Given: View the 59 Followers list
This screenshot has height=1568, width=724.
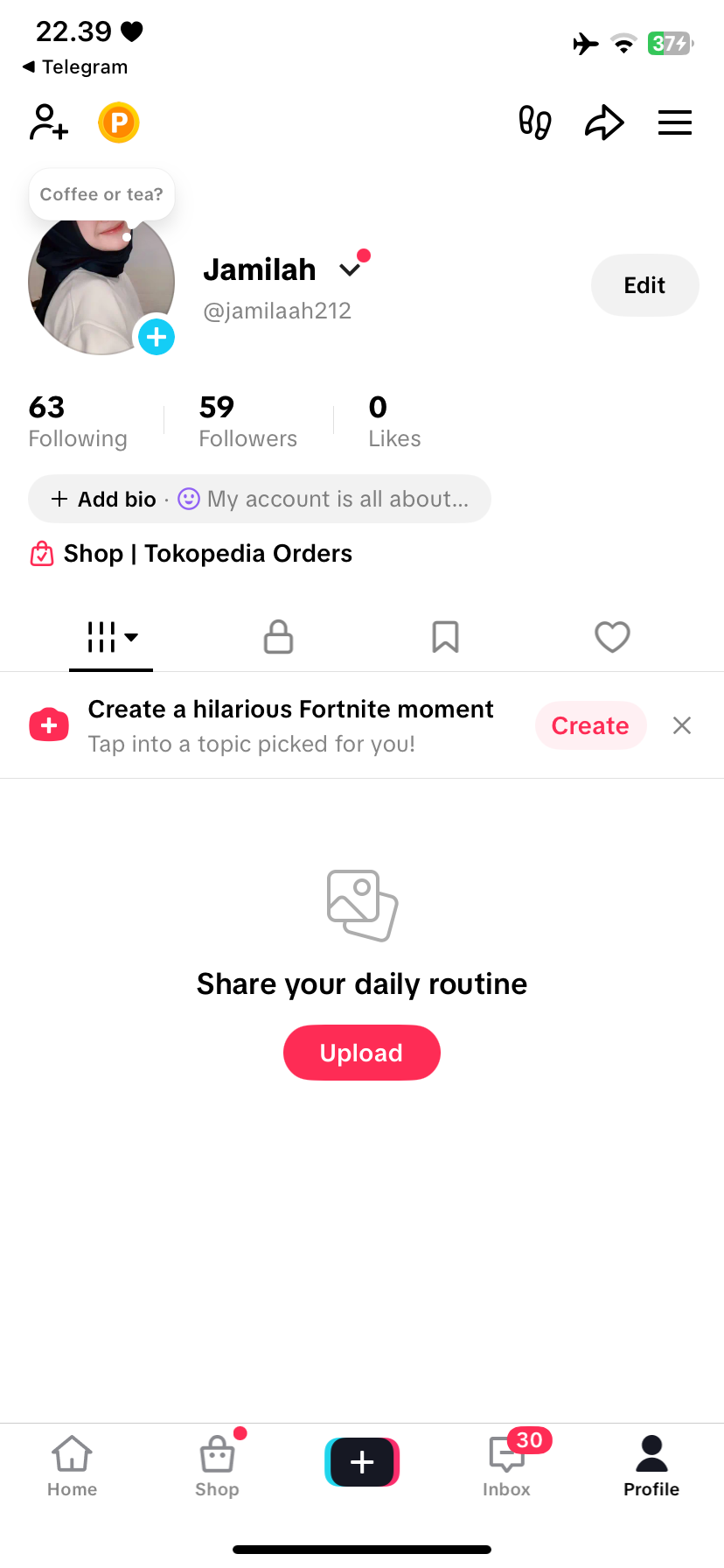Looking at the screenshot, I should point(247,421).
